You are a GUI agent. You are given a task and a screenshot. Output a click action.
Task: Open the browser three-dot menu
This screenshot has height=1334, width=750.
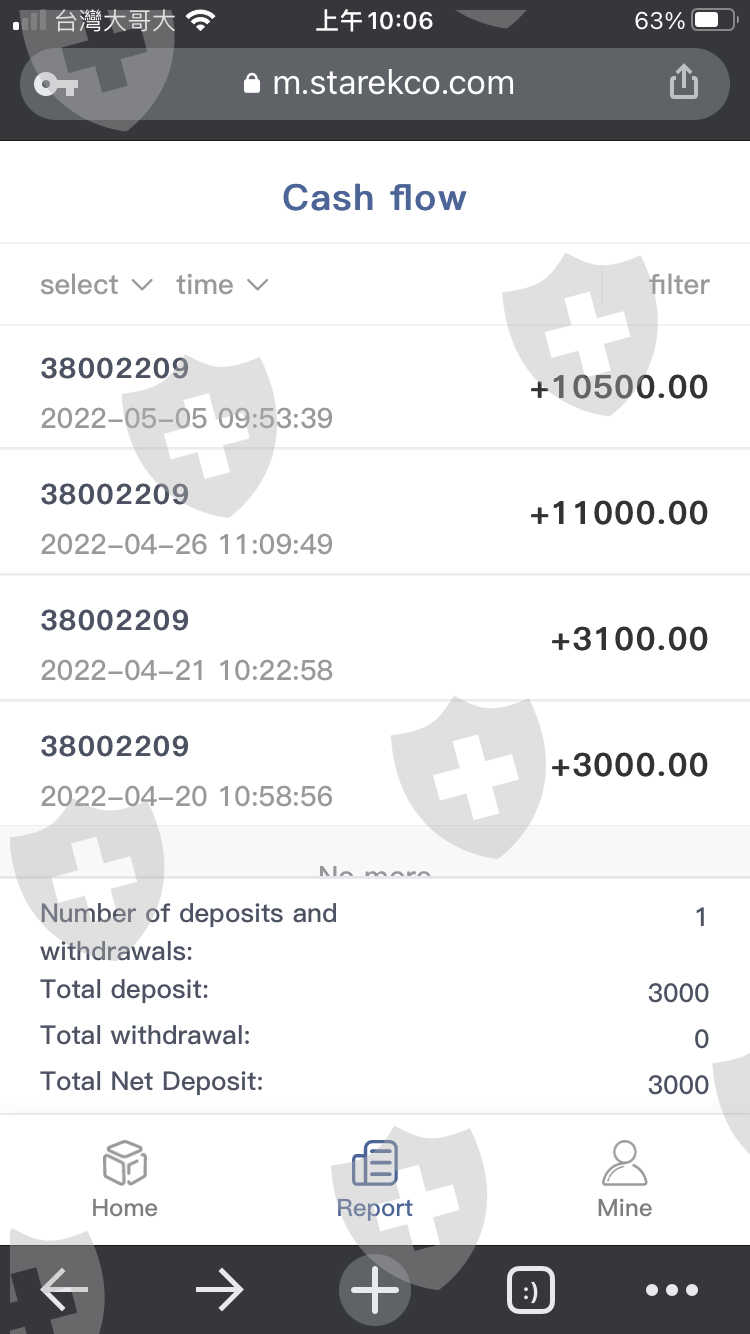671,1291
